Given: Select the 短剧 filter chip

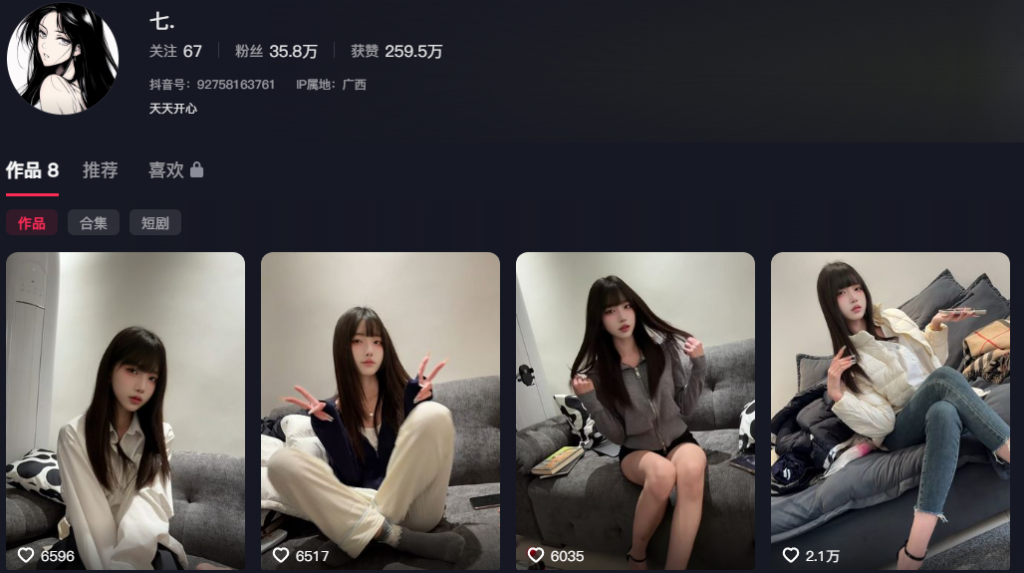Looking at the screenshot, I should point(155,223).
